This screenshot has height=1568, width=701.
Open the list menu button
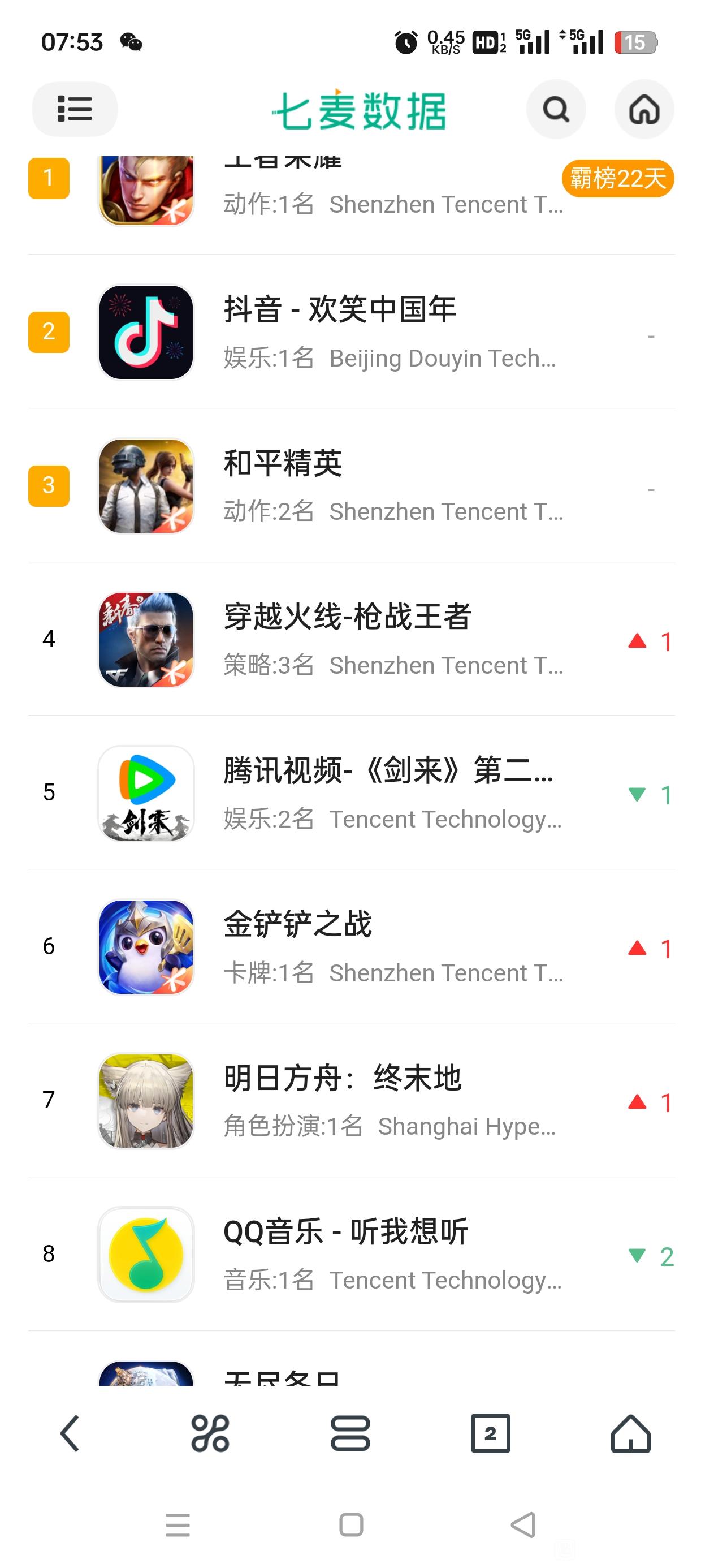coord(74,110)
